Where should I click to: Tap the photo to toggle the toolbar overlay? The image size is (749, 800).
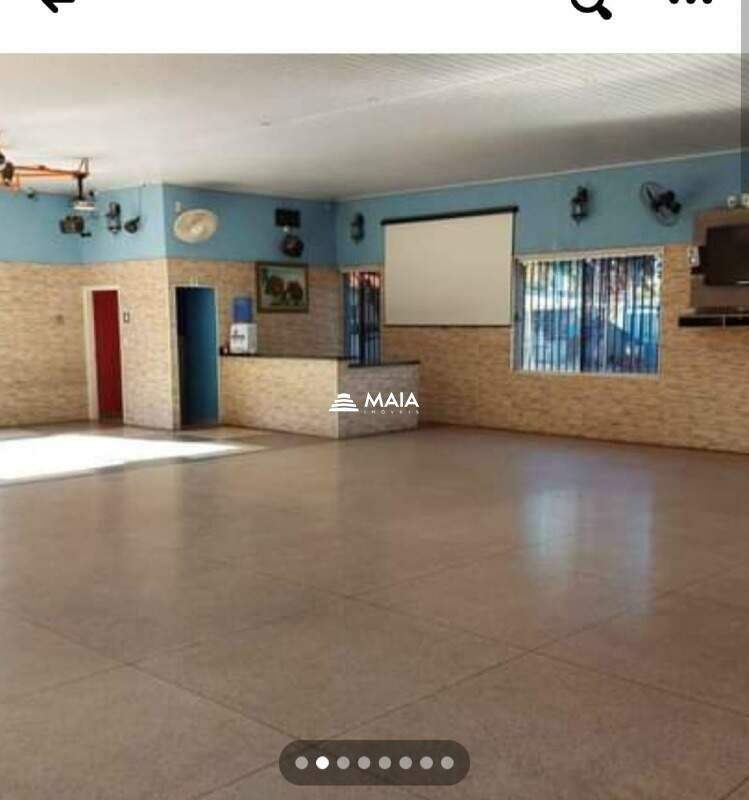coord(374,550)
